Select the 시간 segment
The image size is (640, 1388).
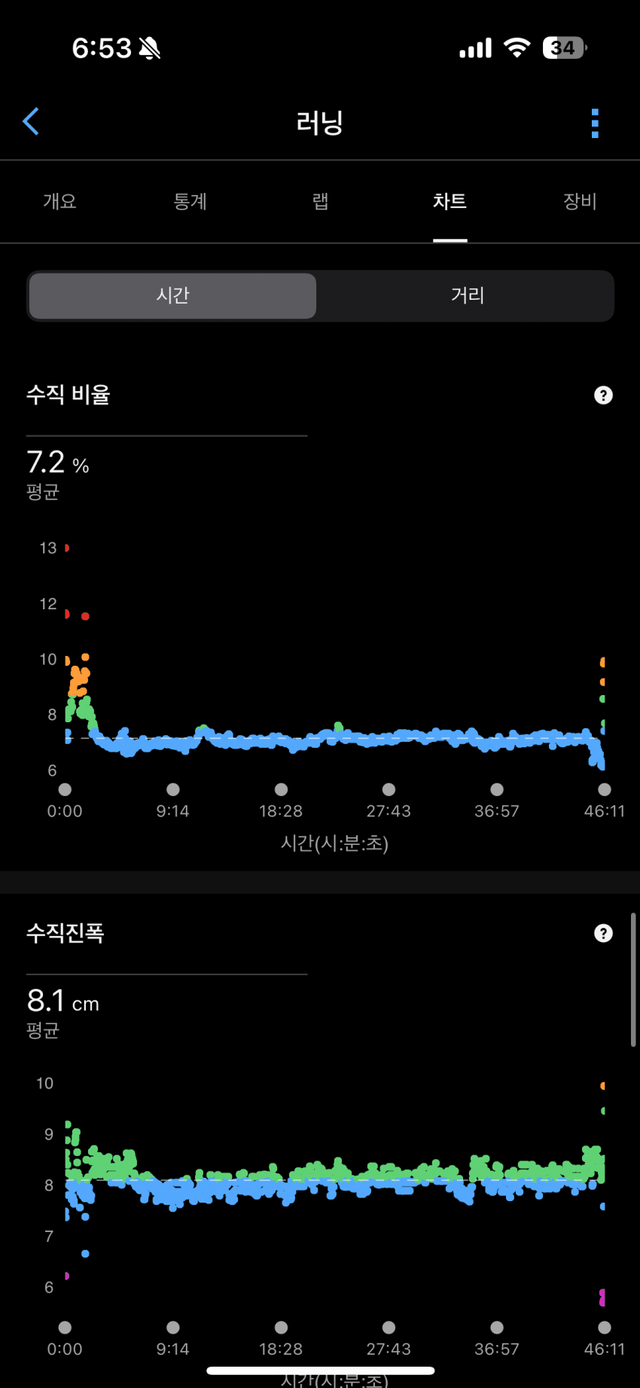click(x=173, y=296)
